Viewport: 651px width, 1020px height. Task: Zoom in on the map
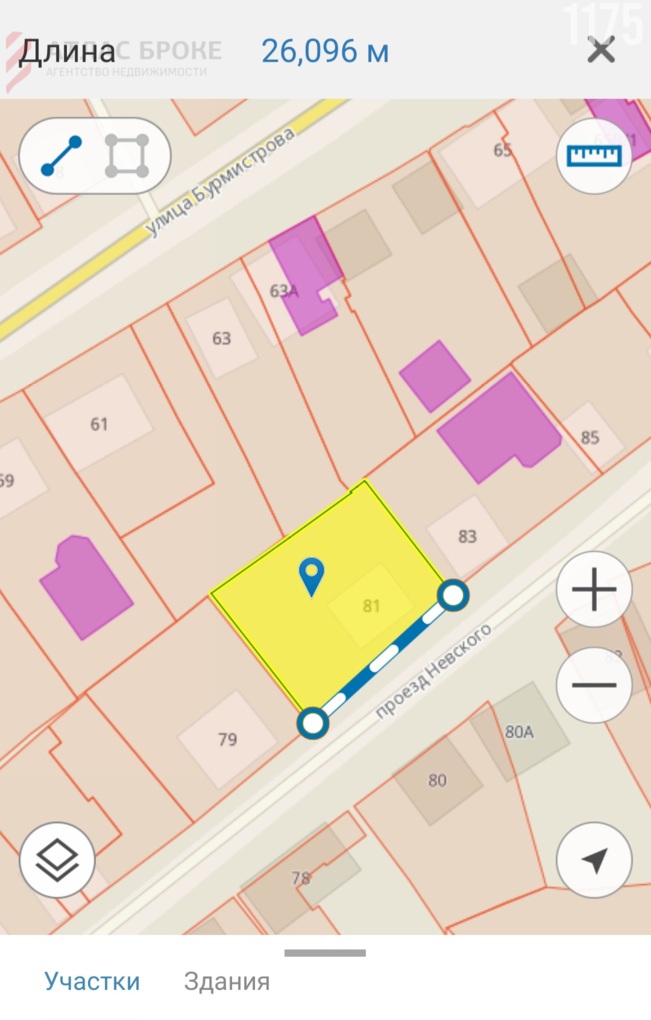pyautogui.click(x=594, y=591)
